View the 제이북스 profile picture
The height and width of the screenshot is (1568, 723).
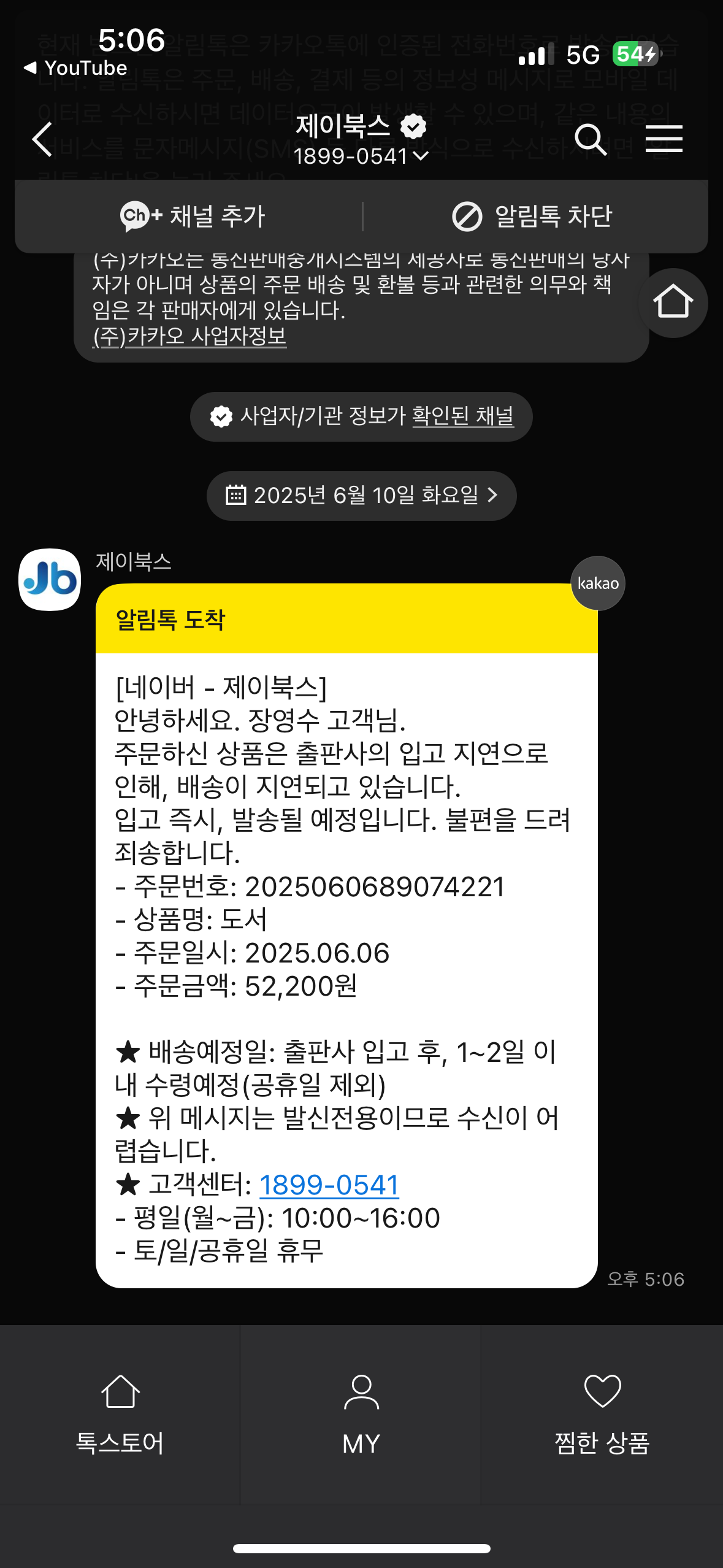(50, 579)
